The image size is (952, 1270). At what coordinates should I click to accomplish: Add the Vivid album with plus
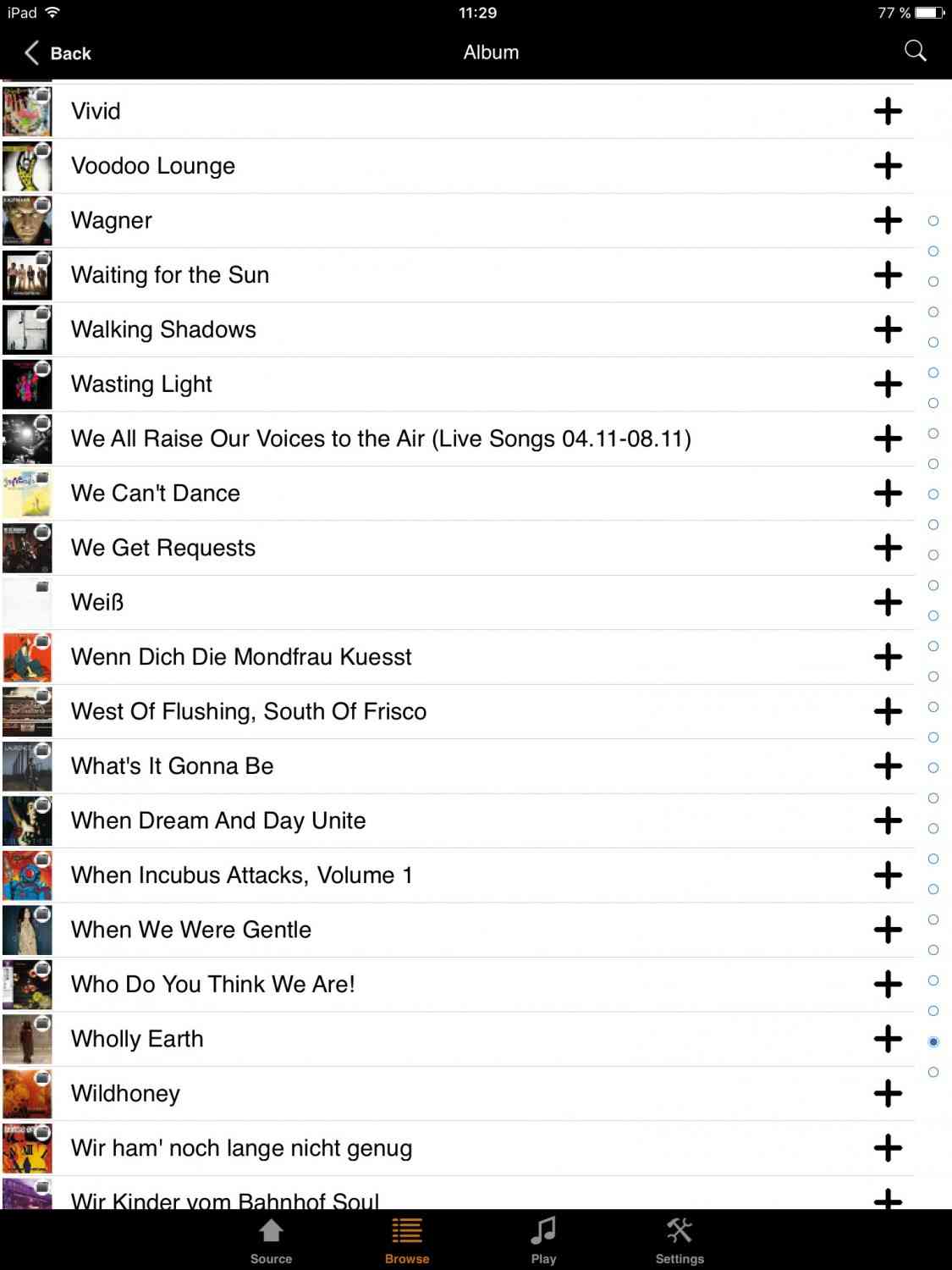887,111
